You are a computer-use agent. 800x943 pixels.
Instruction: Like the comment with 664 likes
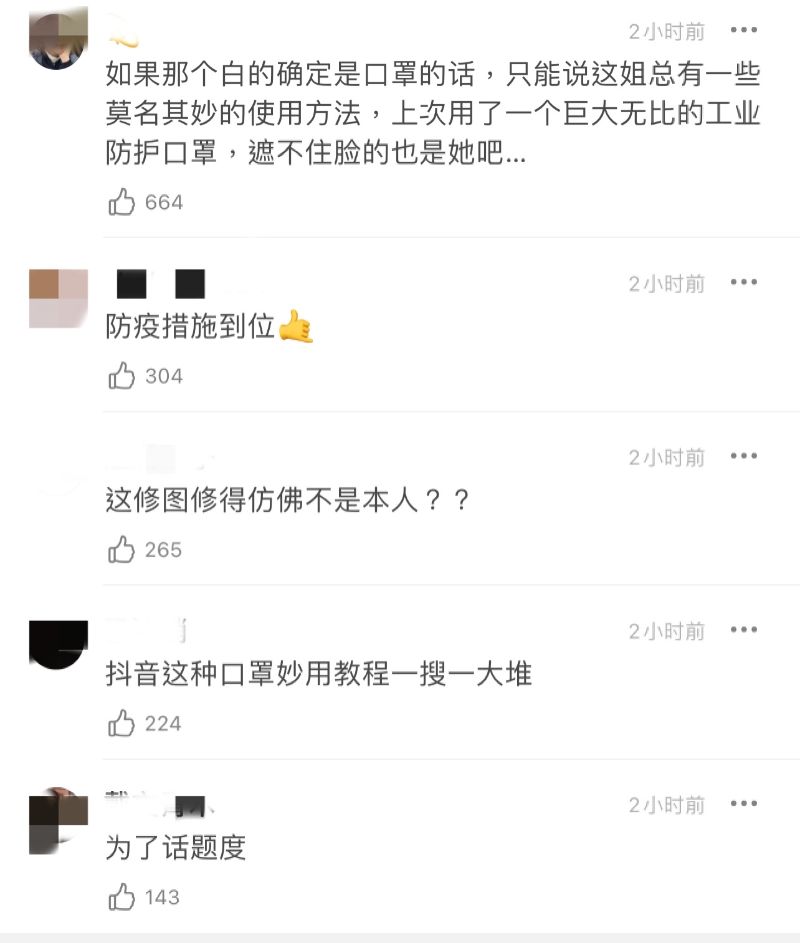point(122,203)
